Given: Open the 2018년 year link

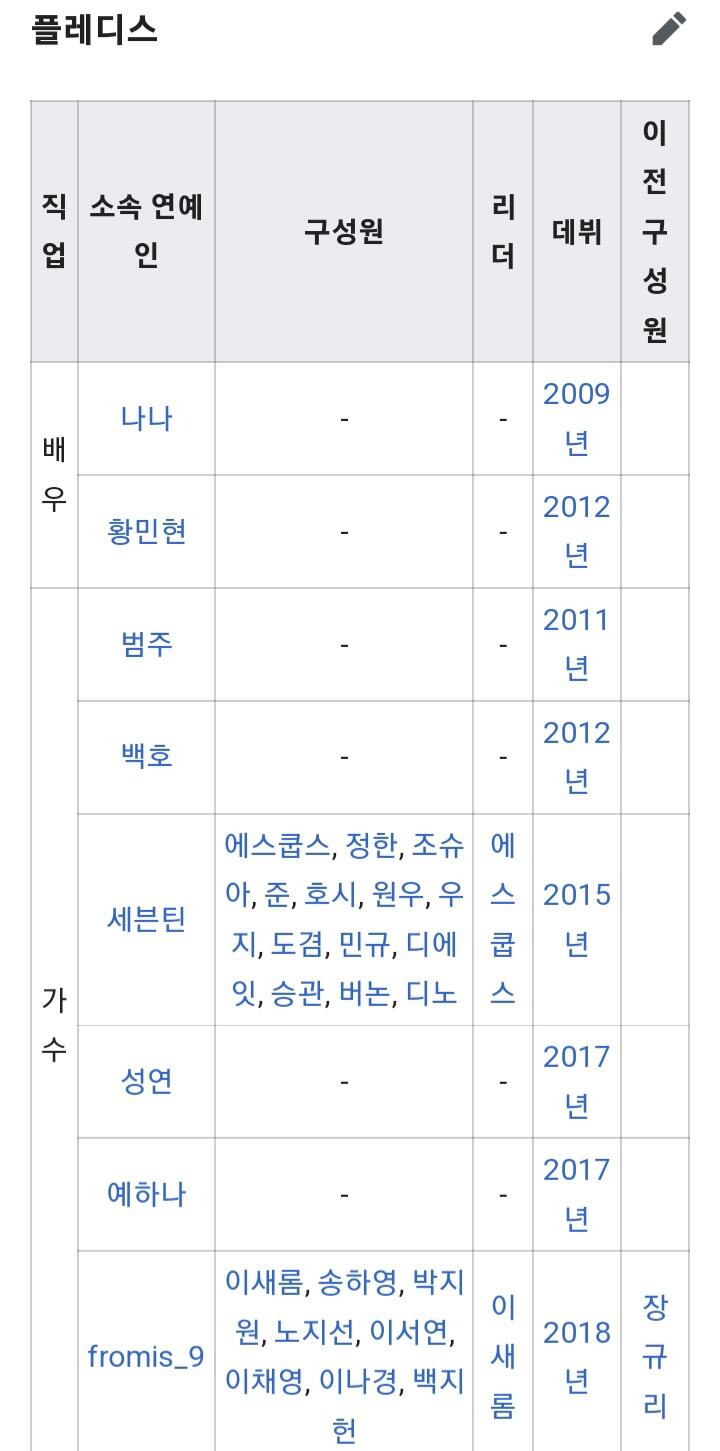Looking at the screenshot, I should pyautogui.click(x=576, y=1357).
